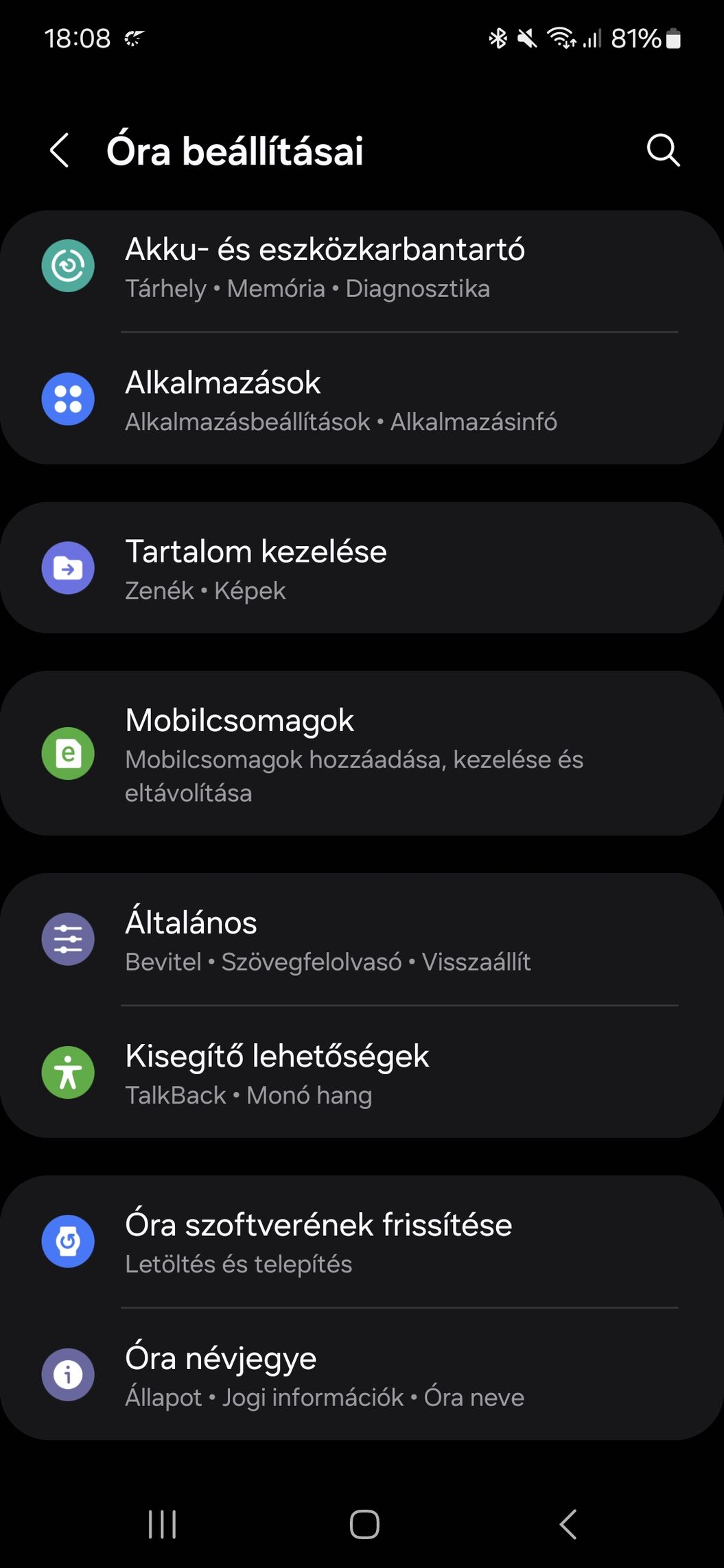724x1568 pixels.
Task: Select Tartalom kezelése
Action: click(362, 568)
